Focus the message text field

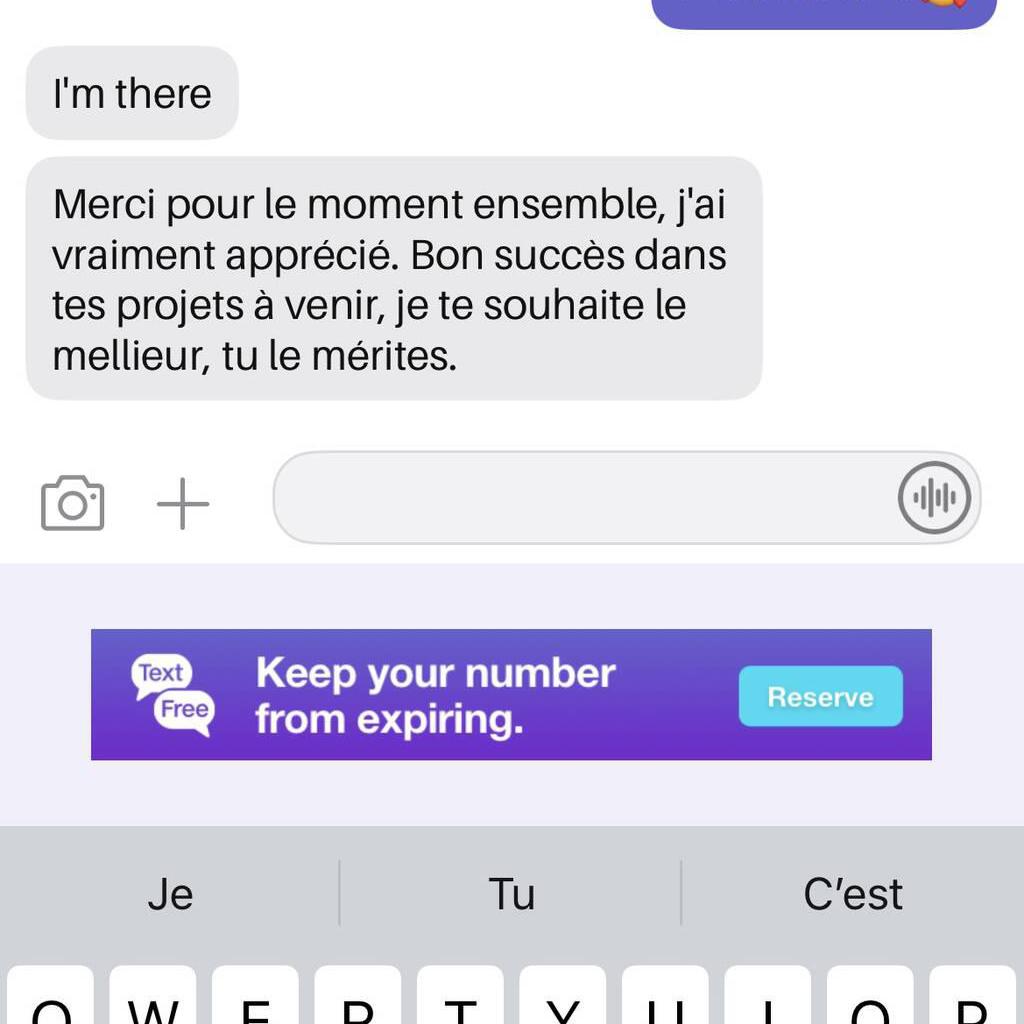coord(580,498)
